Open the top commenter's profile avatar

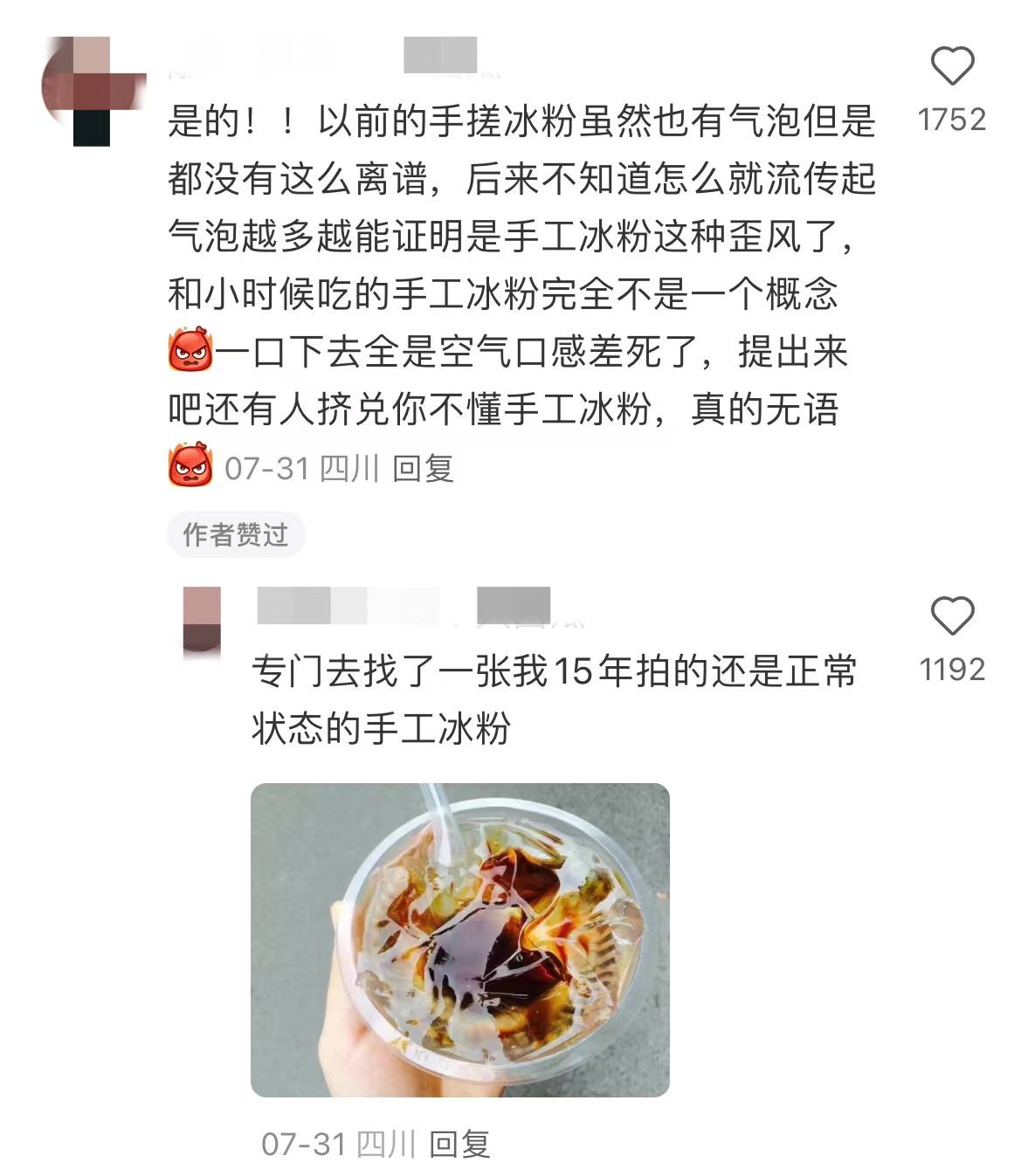[93, 90]
